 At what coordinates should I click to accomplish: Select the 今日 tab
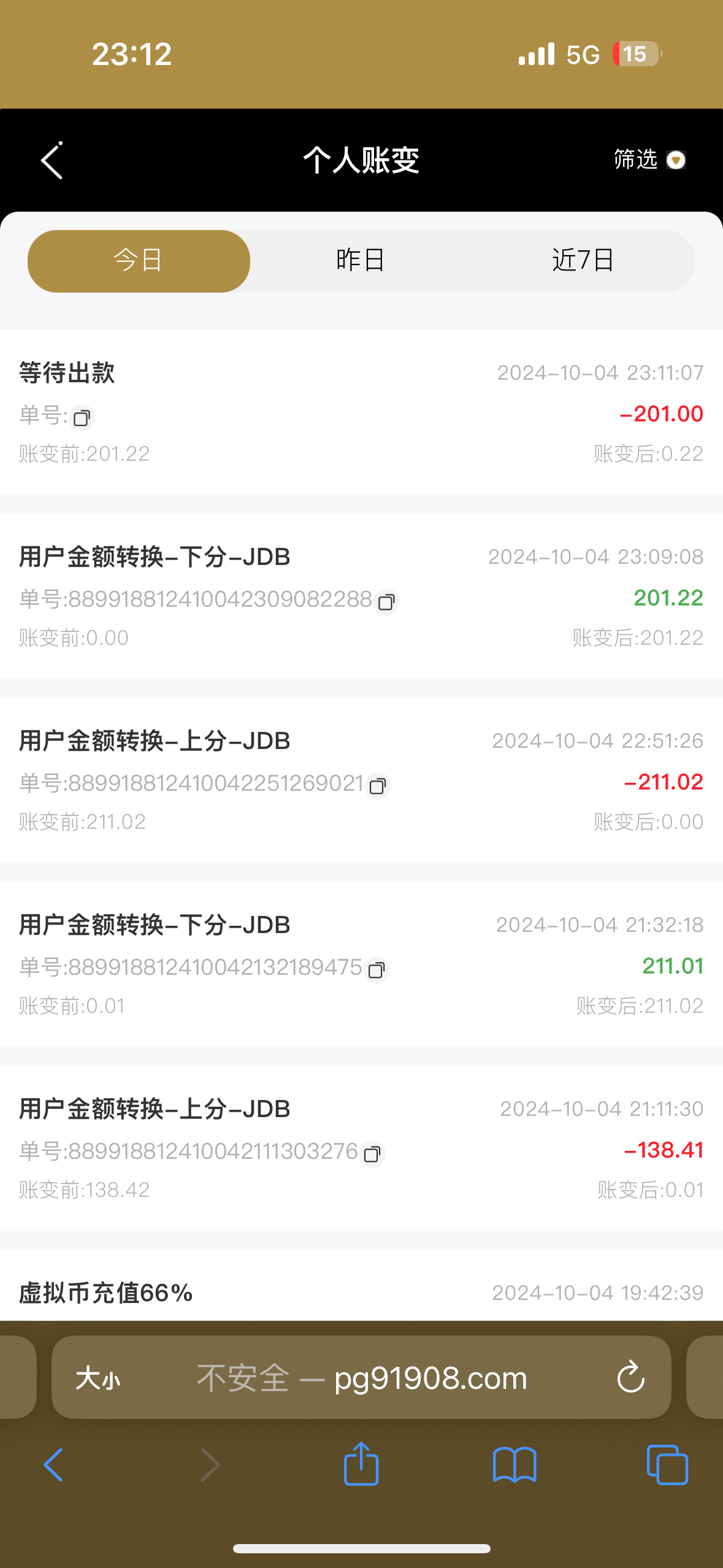coord(139,261)
